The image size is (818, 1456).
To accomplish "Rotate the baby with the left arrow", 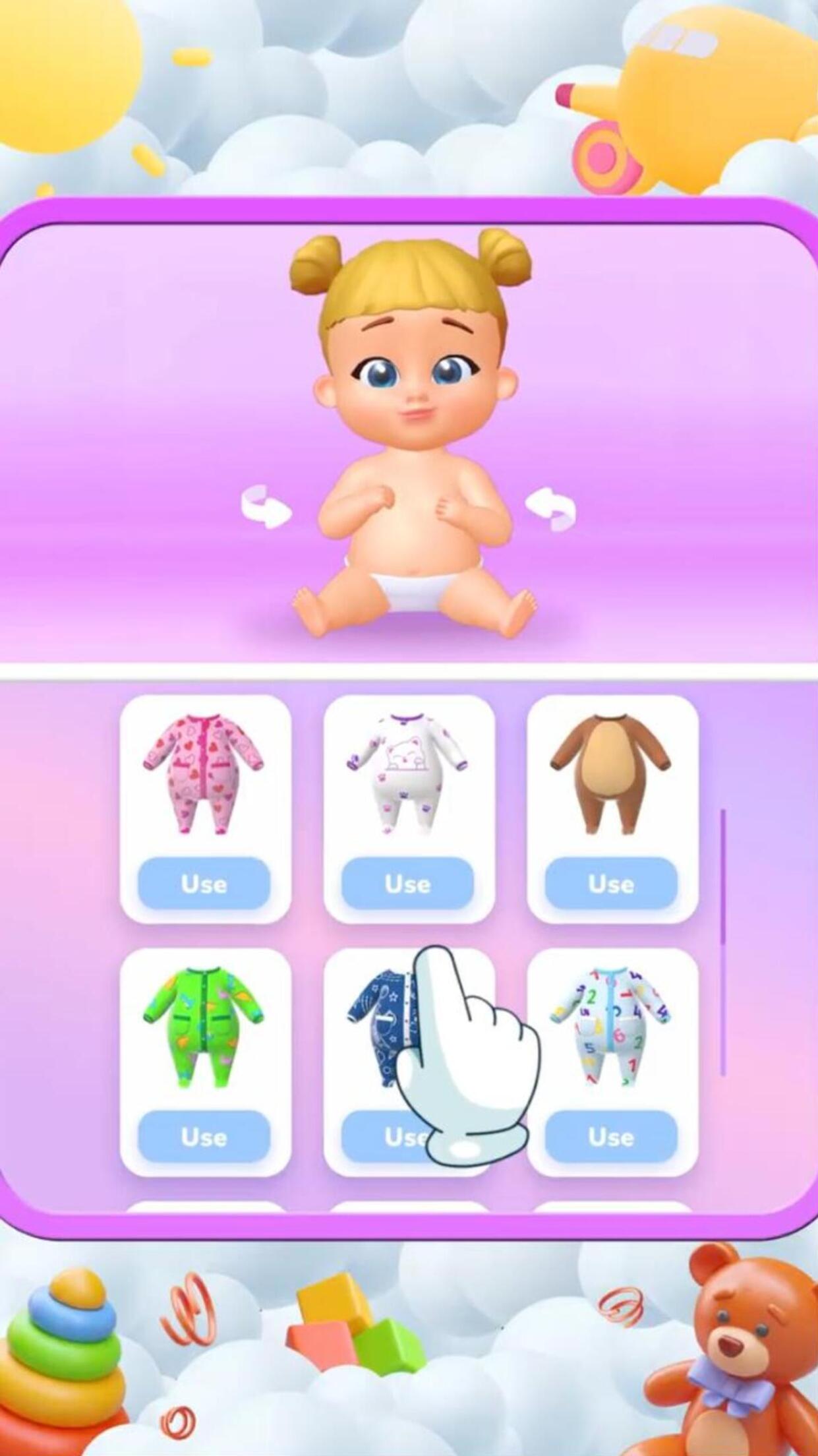I will tap(266, 507).
